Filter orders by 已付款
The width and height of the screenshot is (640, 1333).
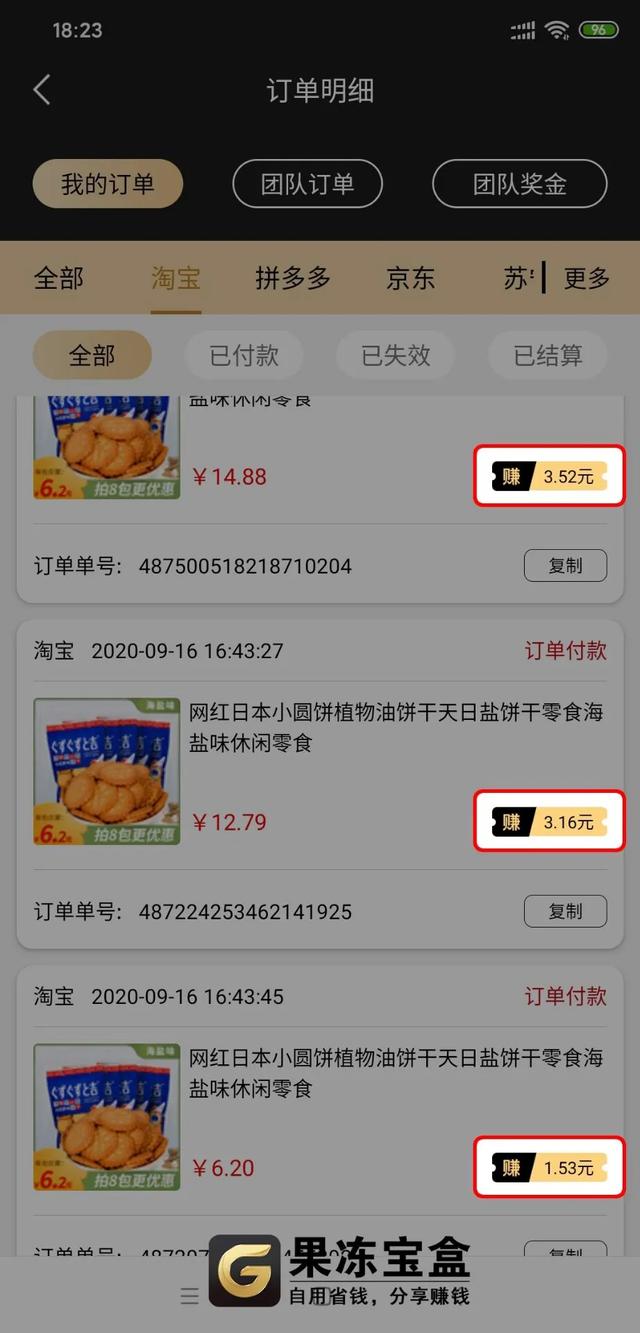tap(244, 355)
